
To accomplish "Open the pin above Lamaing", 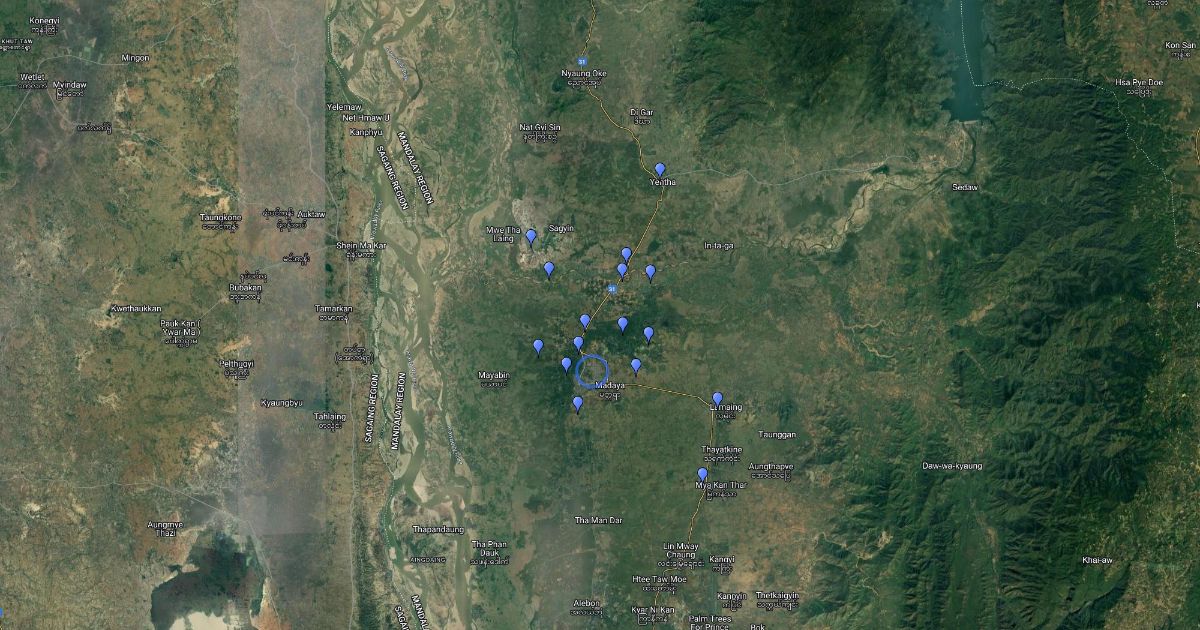I will pyautogui.click(x=717, y=399).
